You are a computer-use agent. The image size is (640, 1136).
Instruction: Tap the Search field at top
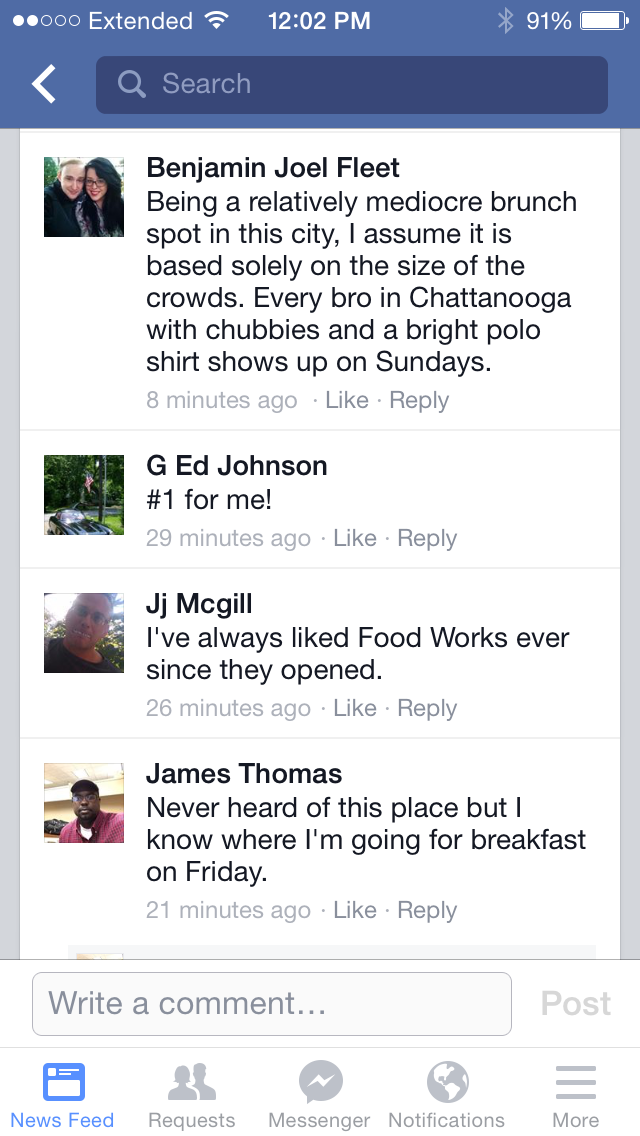352,85
